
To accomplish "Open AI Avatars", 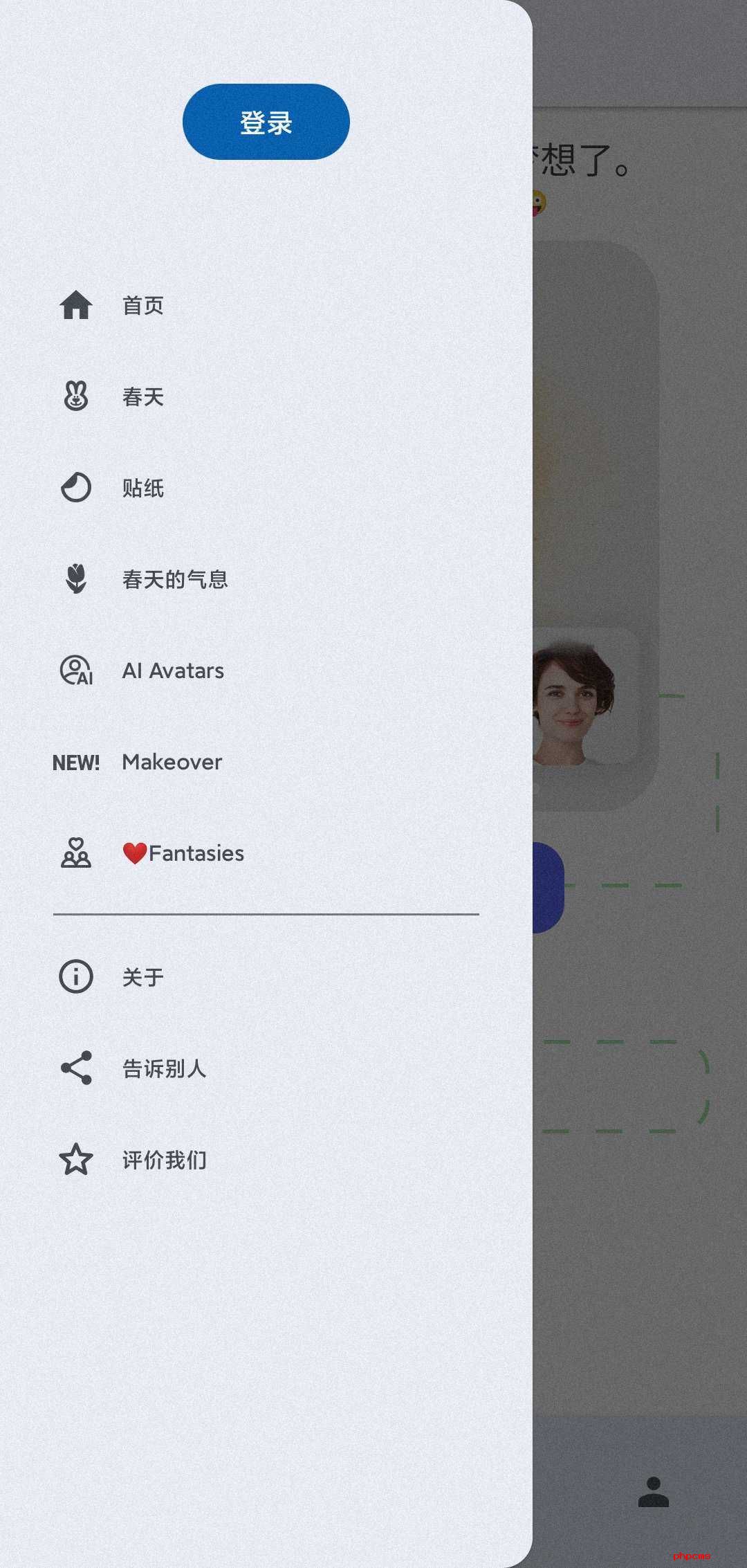I will pyautogui.click(x=266, y=671).
